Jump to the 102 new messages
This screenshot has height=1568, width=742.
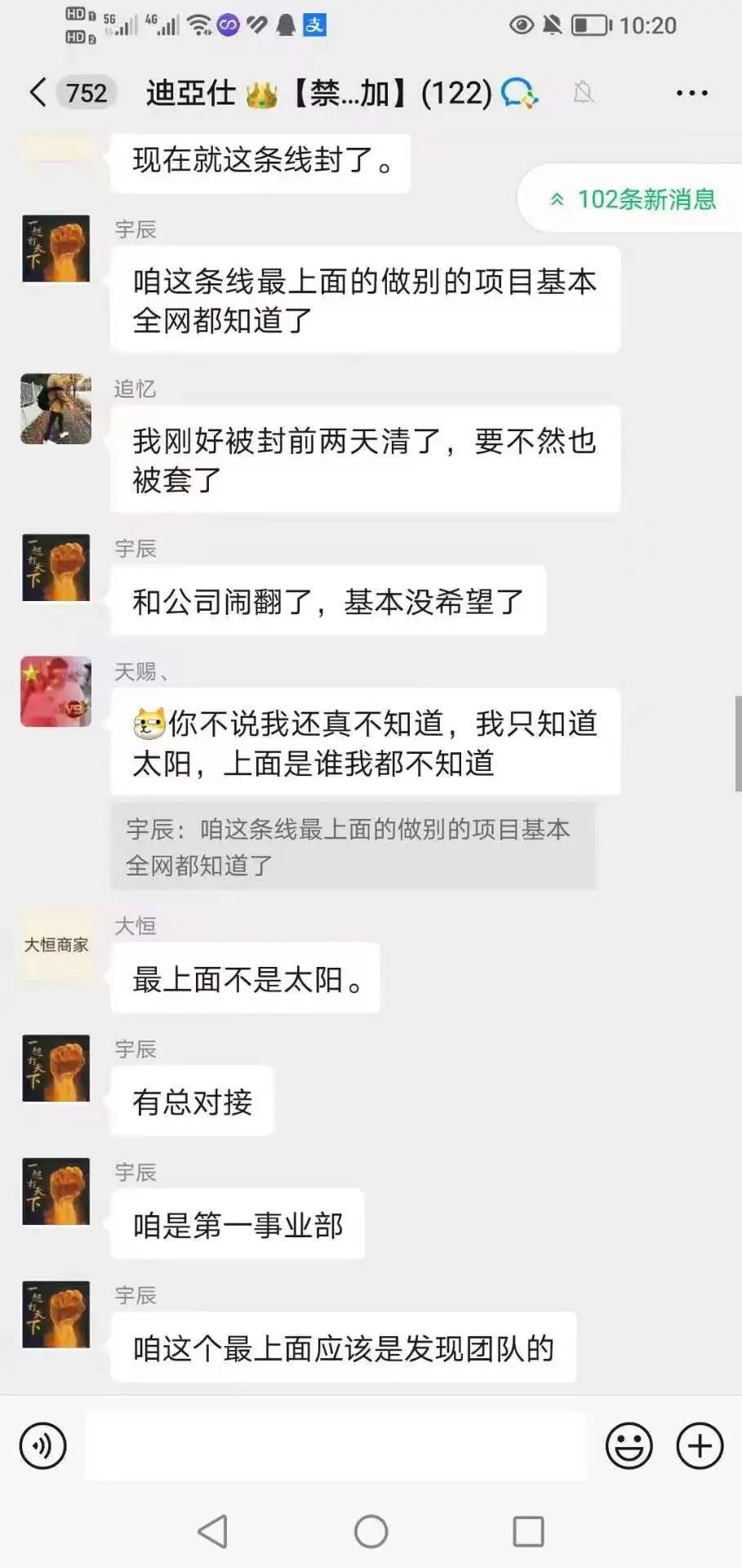click(634, 199)
